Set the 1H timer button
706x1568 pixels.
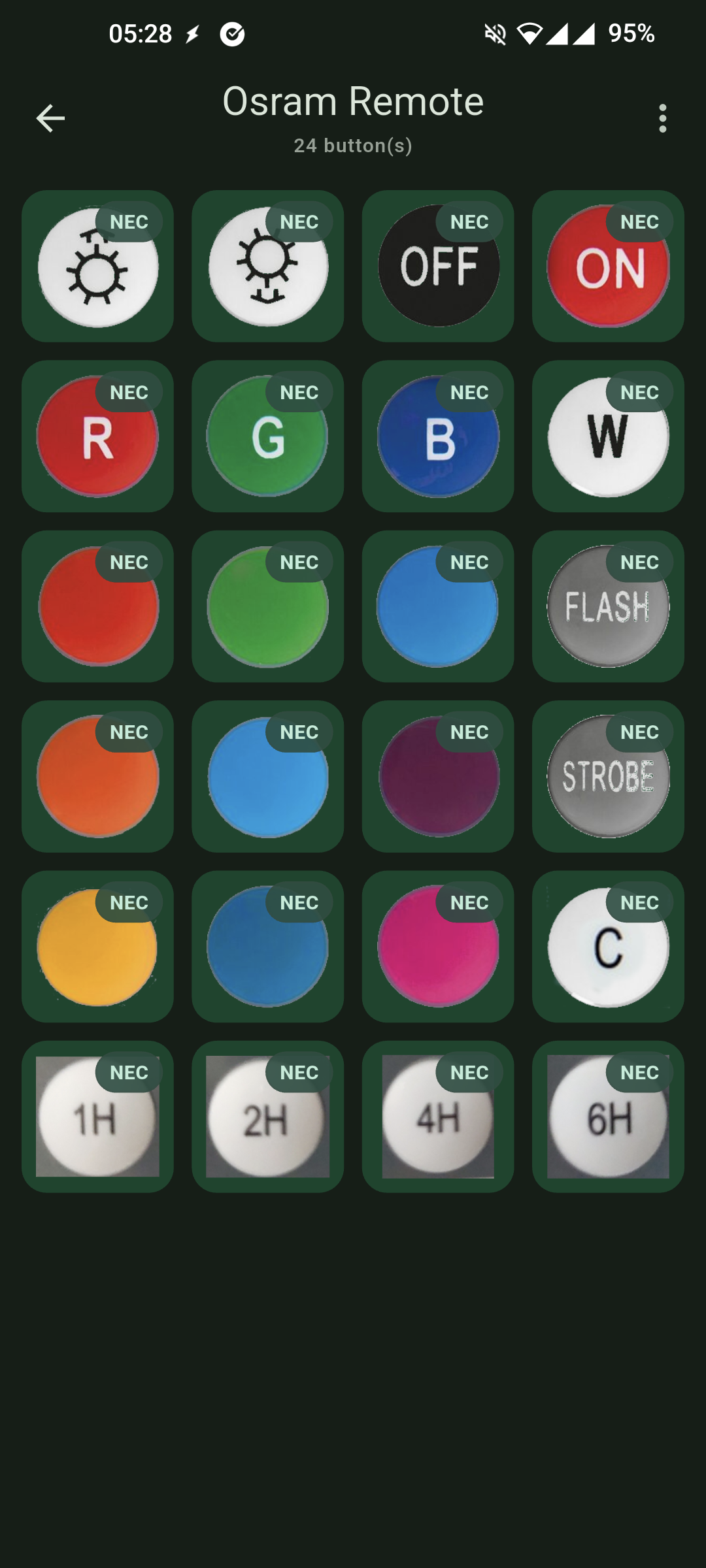(x=97, y=1117)
